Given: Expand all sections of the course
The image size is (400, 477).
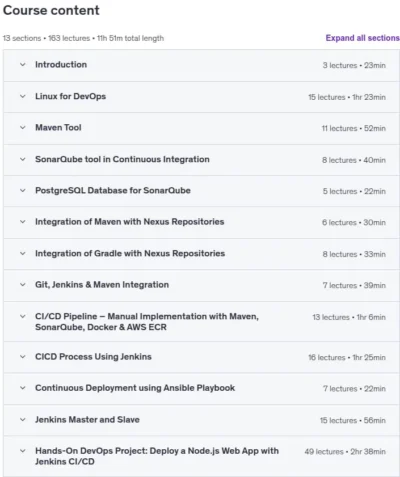Looking at the screenshot, I should coord(362,38).
